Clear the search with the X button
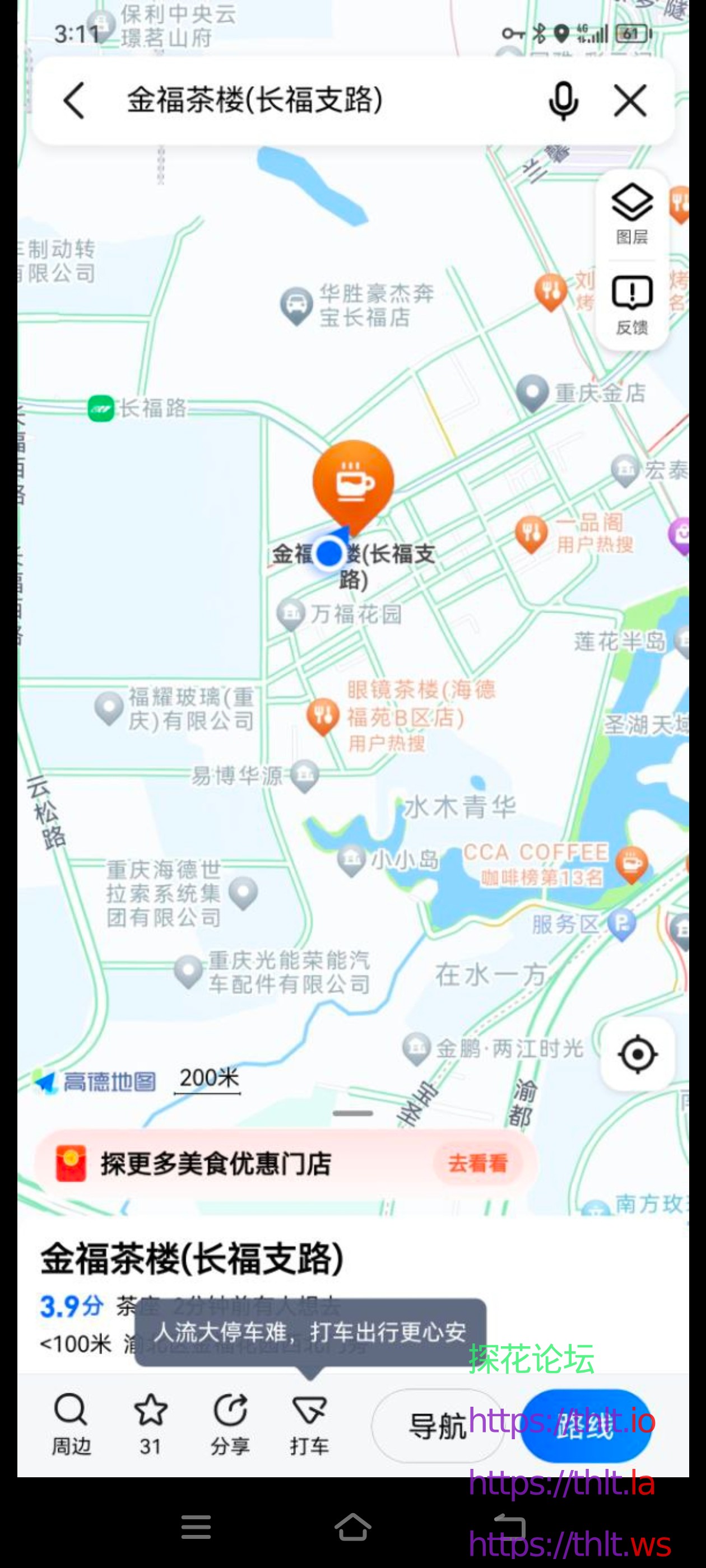Screen dimensions: 706x1568 [629, 100]
